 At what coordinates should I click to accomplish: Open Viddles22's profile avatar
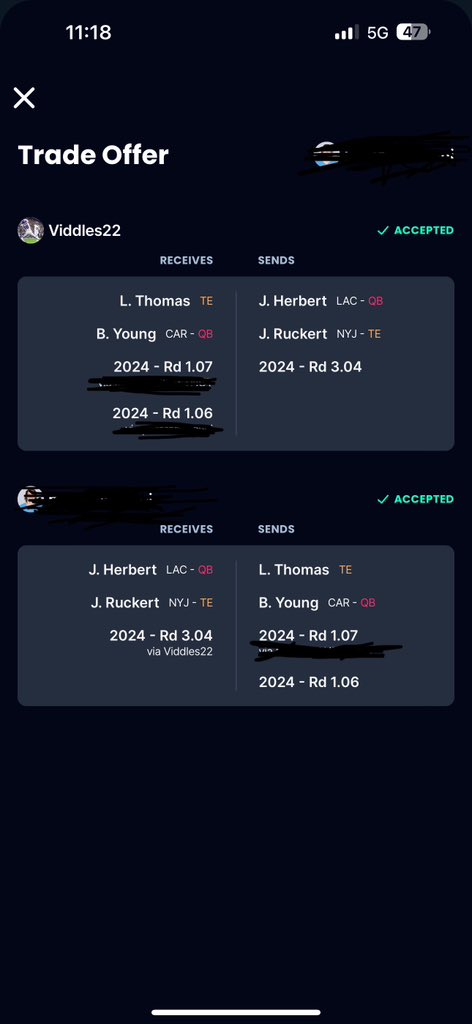coord(30,231)
